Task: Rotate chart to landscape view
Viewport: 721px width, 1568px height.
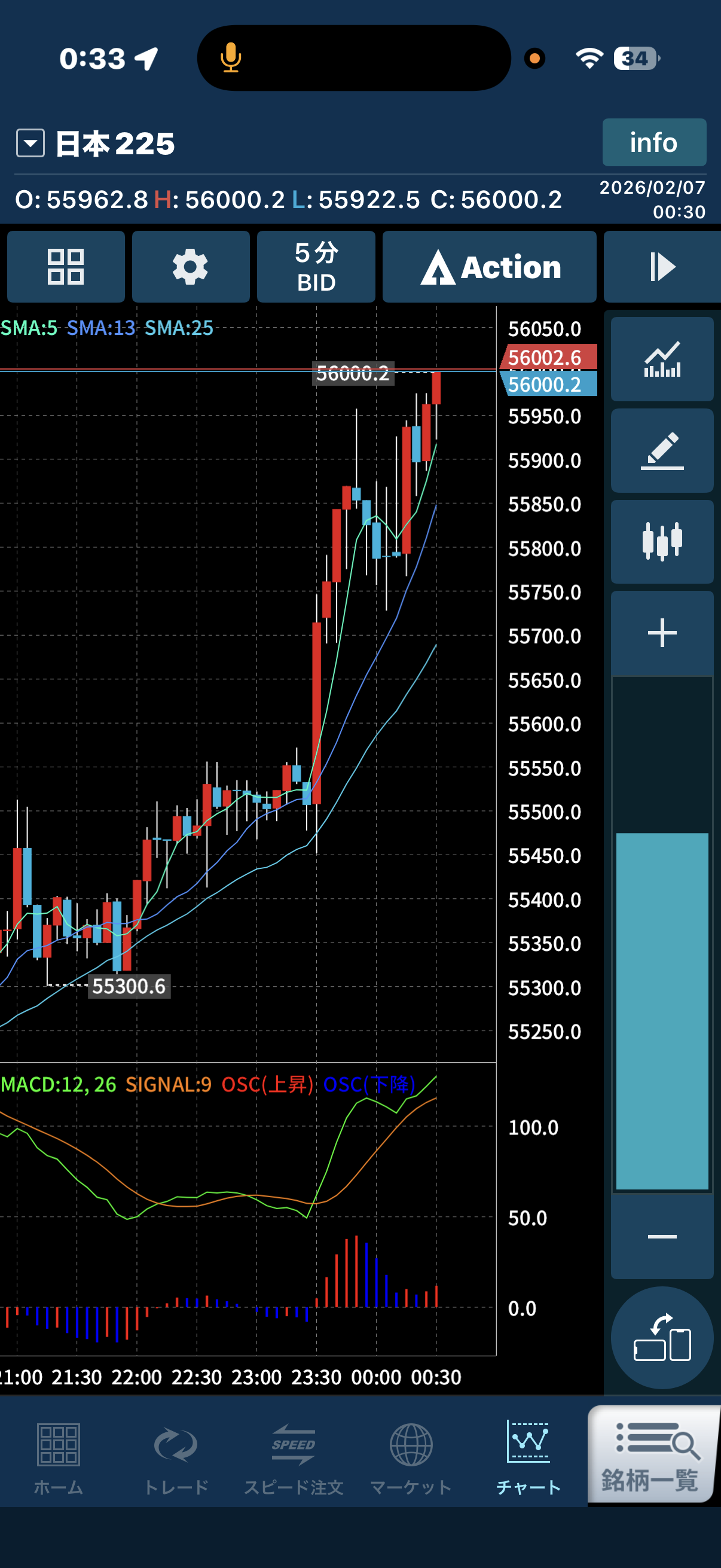Action: coord(661,1337)
